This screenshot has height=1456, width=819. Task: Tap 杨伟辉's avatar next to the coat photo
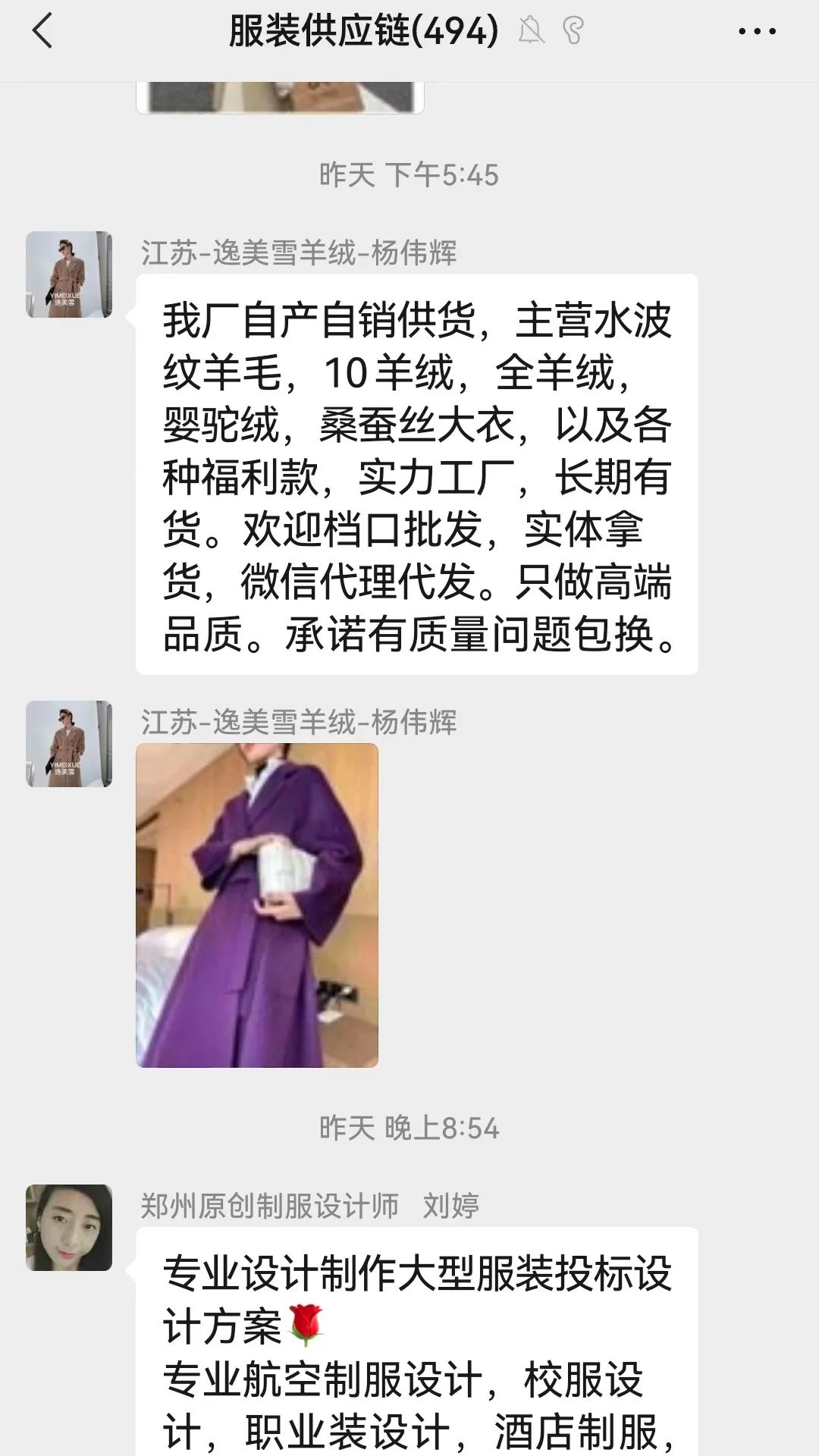pos(69,744)
